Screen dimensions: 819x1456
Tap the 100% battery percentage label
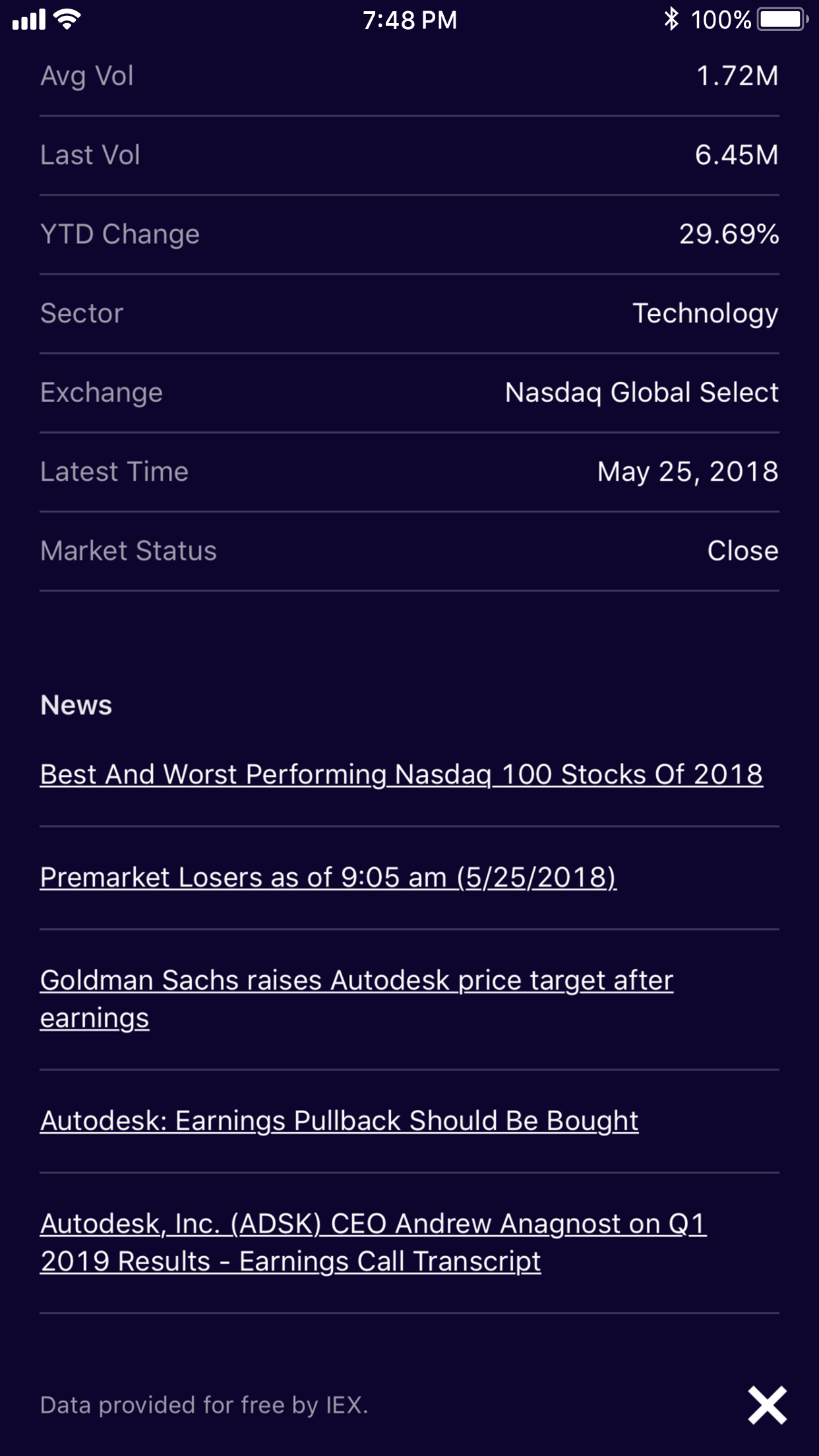[723, 20]
